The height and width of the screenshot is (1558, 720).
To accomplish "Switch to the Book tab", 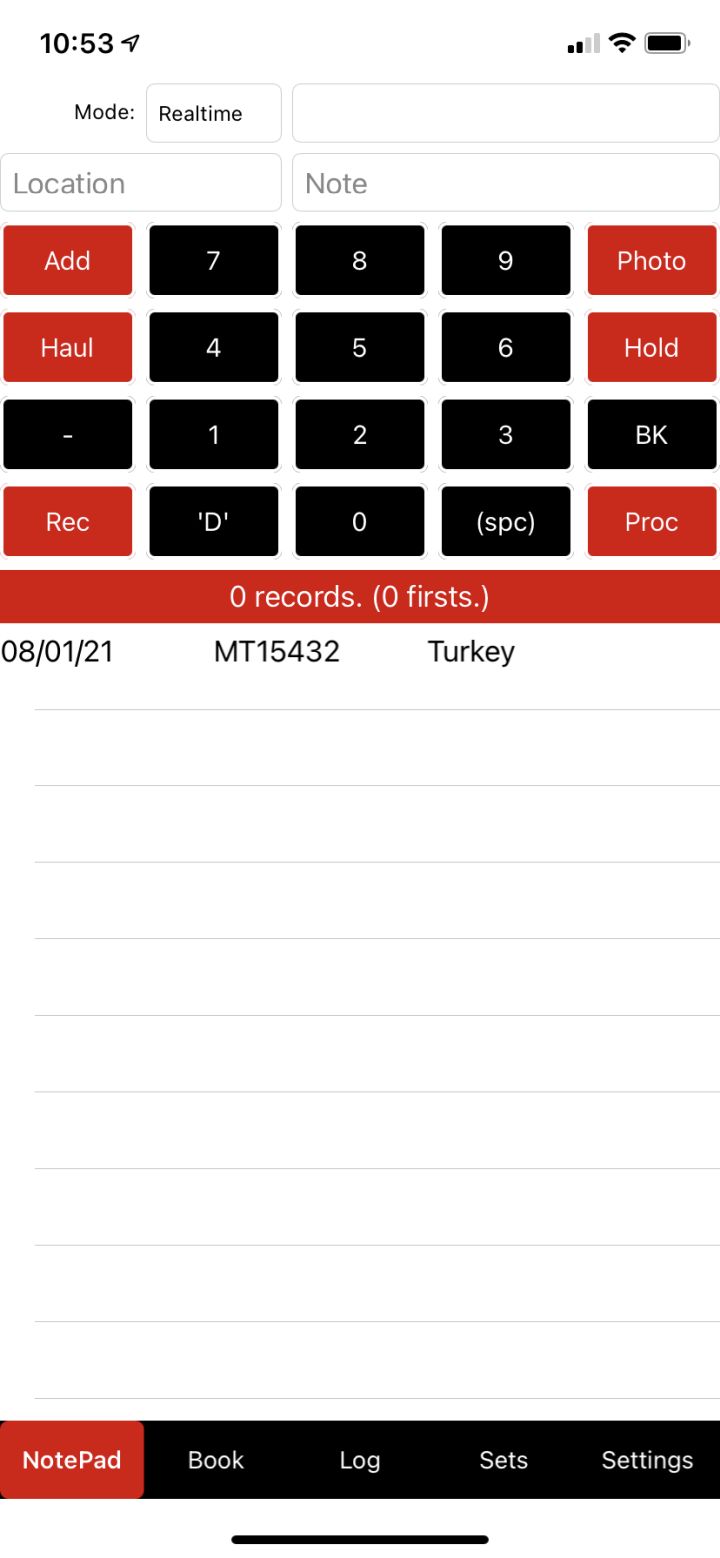I will pos(215,1460).
